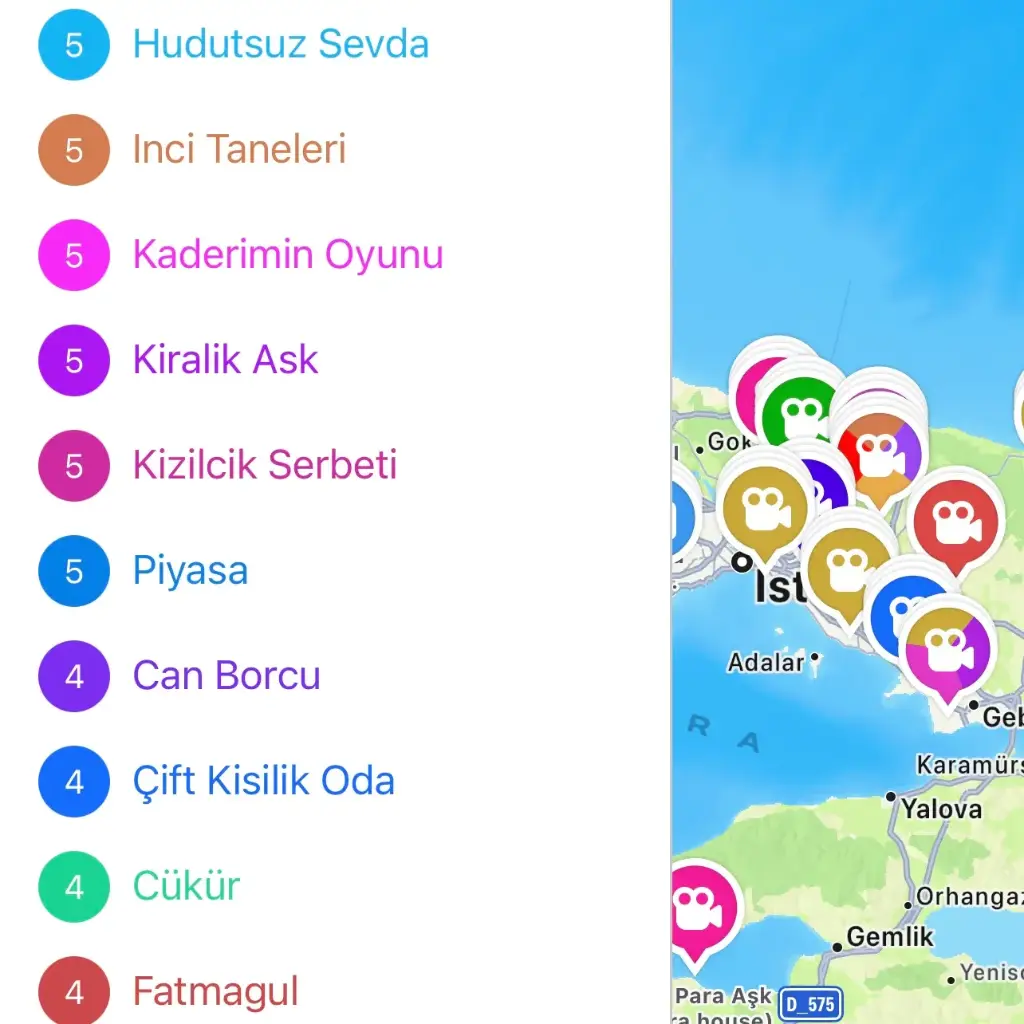Open the Hudutsuz Sevda row
Viewport: 1024px width, 1024px height.
[x=280, y=45]
